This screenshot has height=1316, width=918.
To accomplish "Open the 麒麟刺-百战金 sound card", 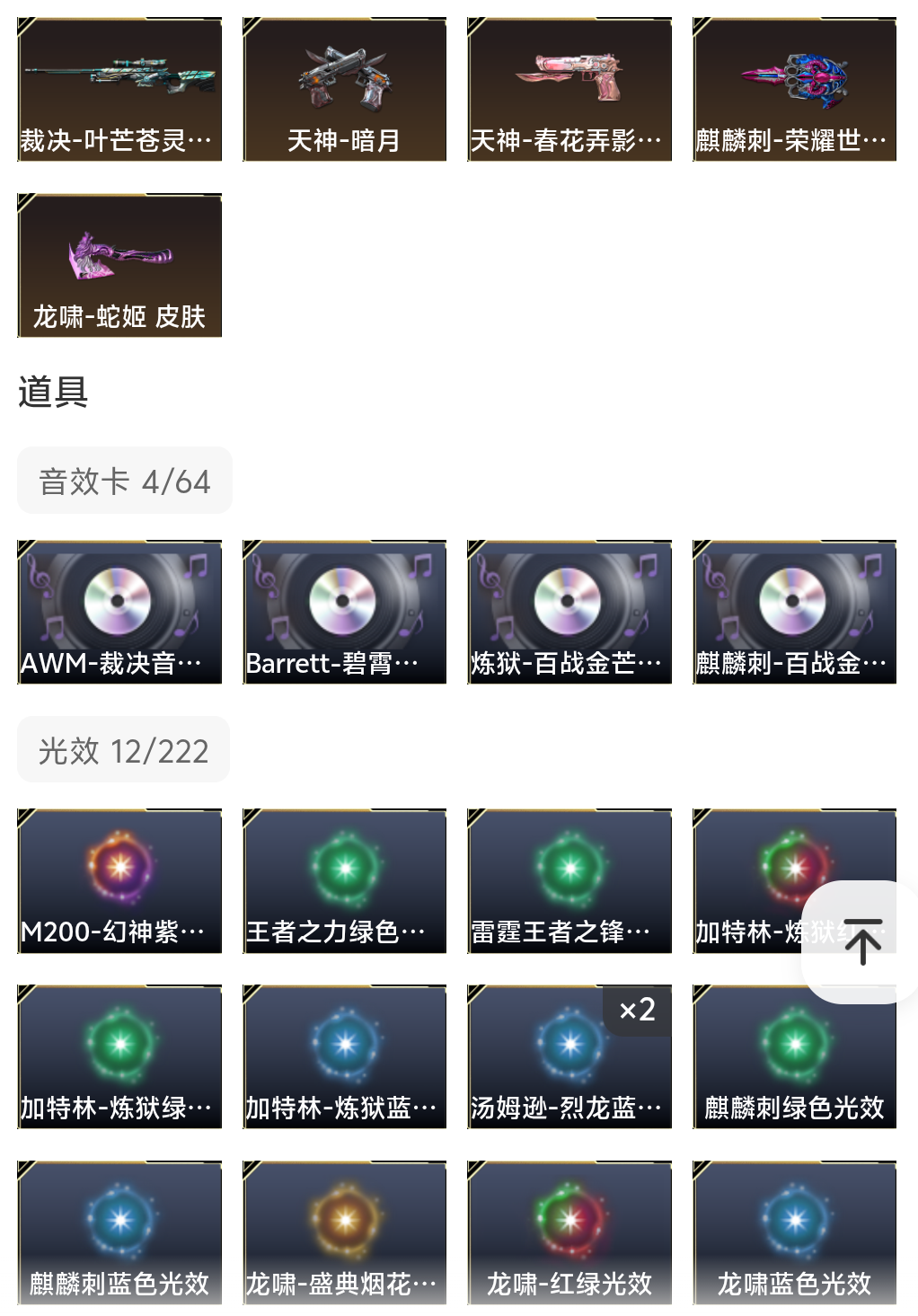I will coord(794,612).
